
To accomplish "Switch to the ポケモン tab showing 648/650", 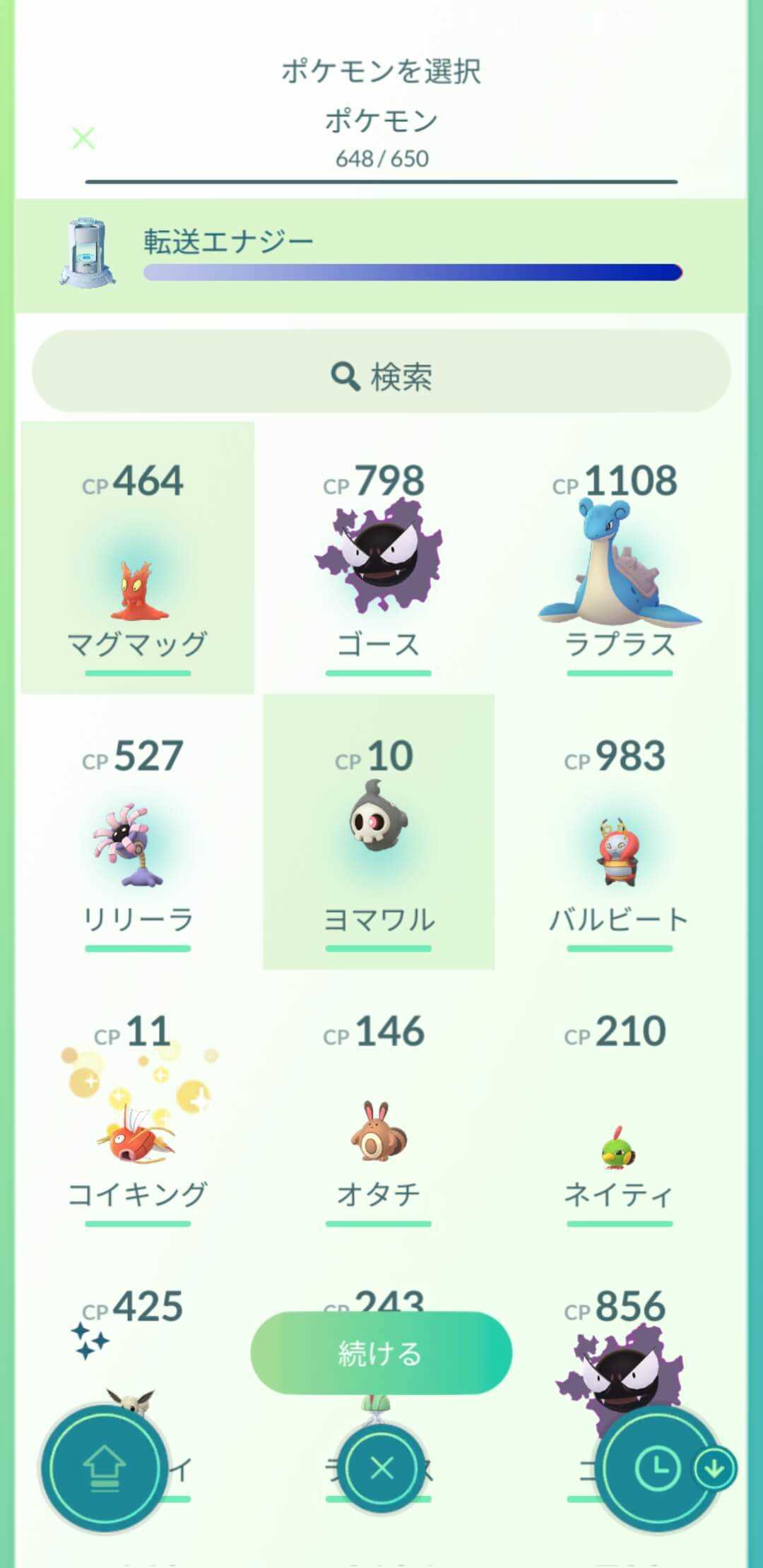I will pos(381,138).
